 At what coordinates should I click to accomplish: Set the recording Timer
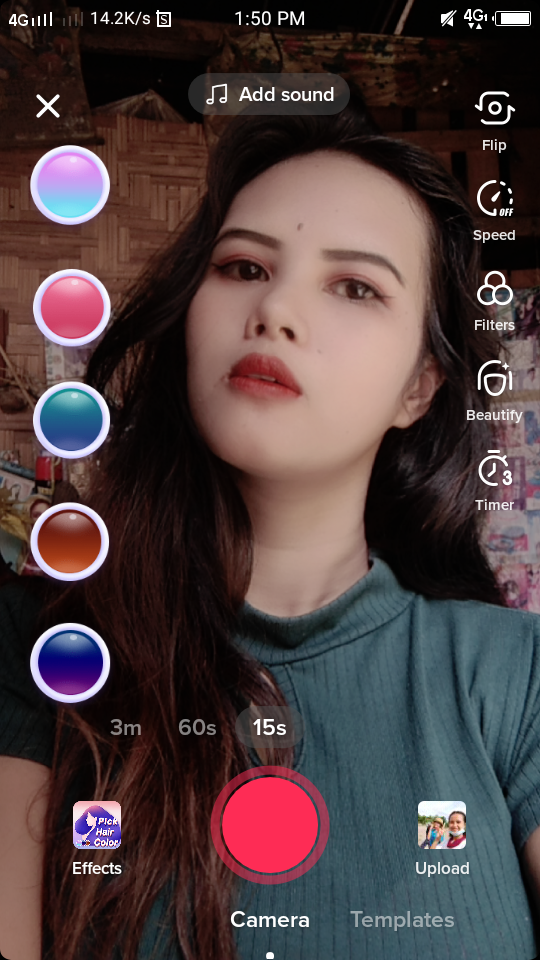tap(494, 481)
